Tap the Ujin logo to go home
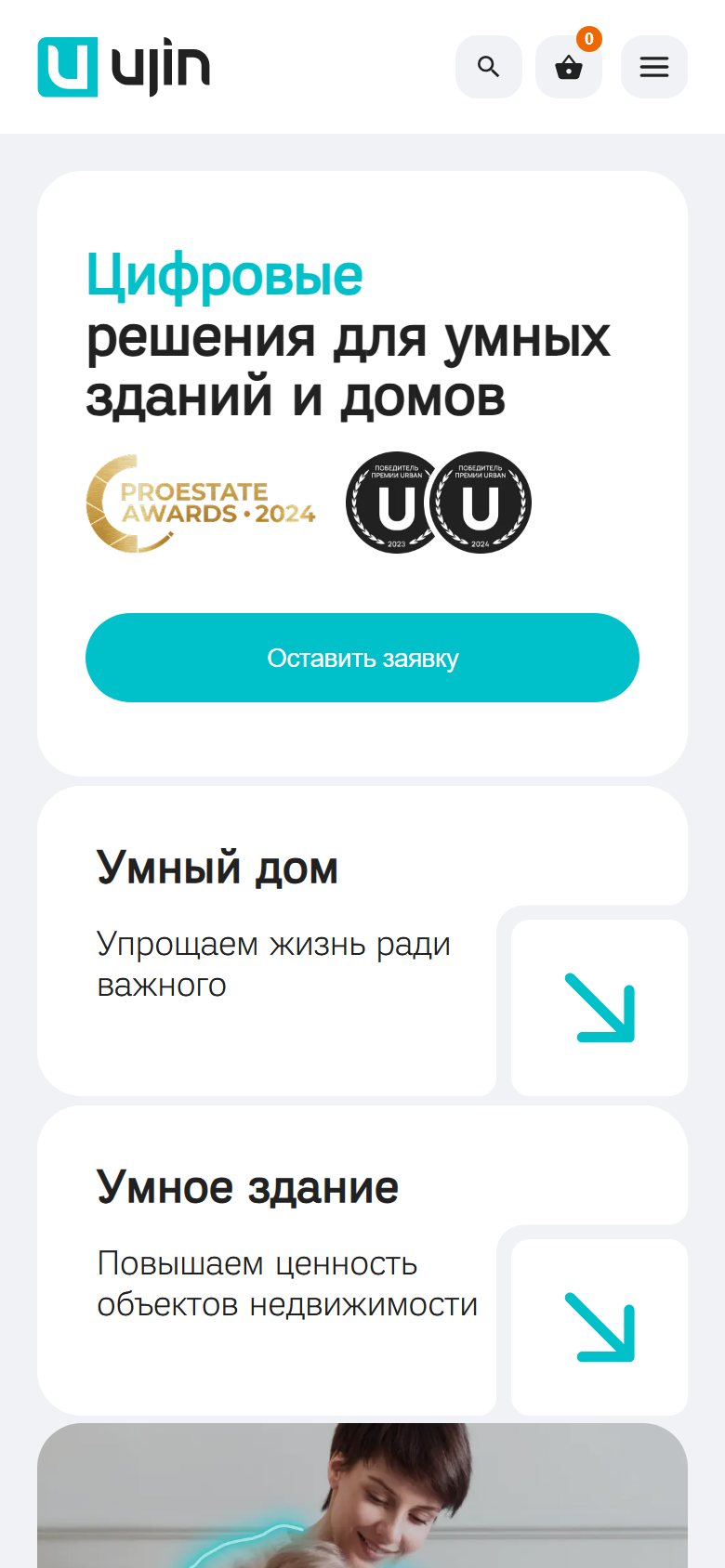Screen dimensions: 725x1568 click(x=124, y=67)
